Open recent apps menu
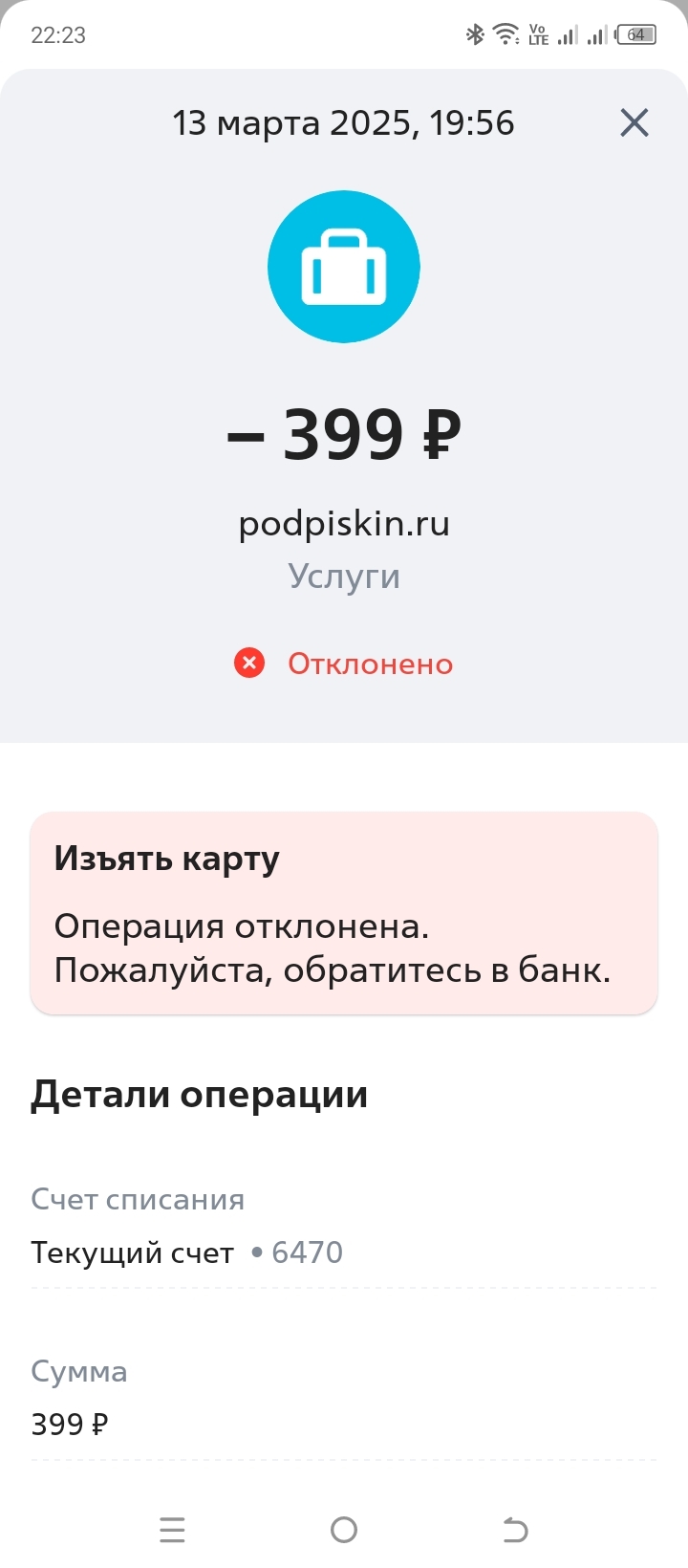The image size is (688, 1568). click(x=172, y=1530)
